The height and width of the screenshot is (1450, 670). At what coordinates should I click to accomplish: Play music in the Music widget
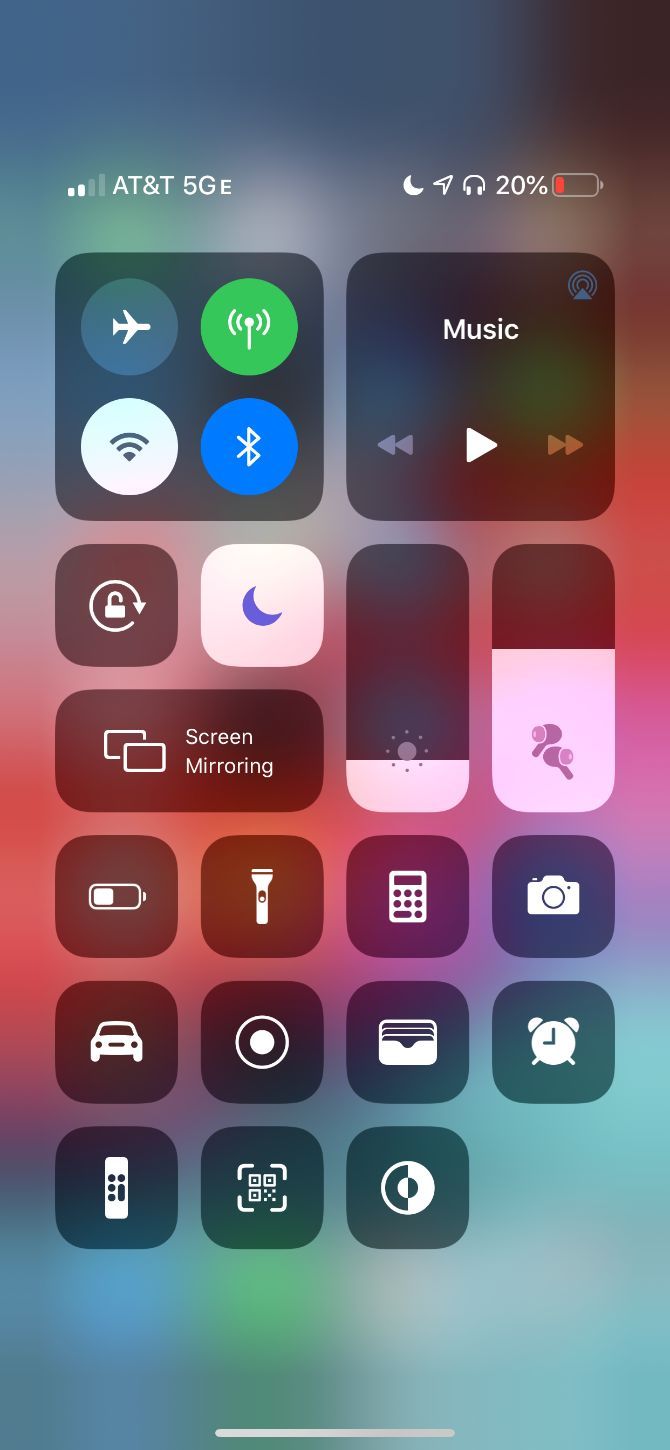(x=481, y=444)
